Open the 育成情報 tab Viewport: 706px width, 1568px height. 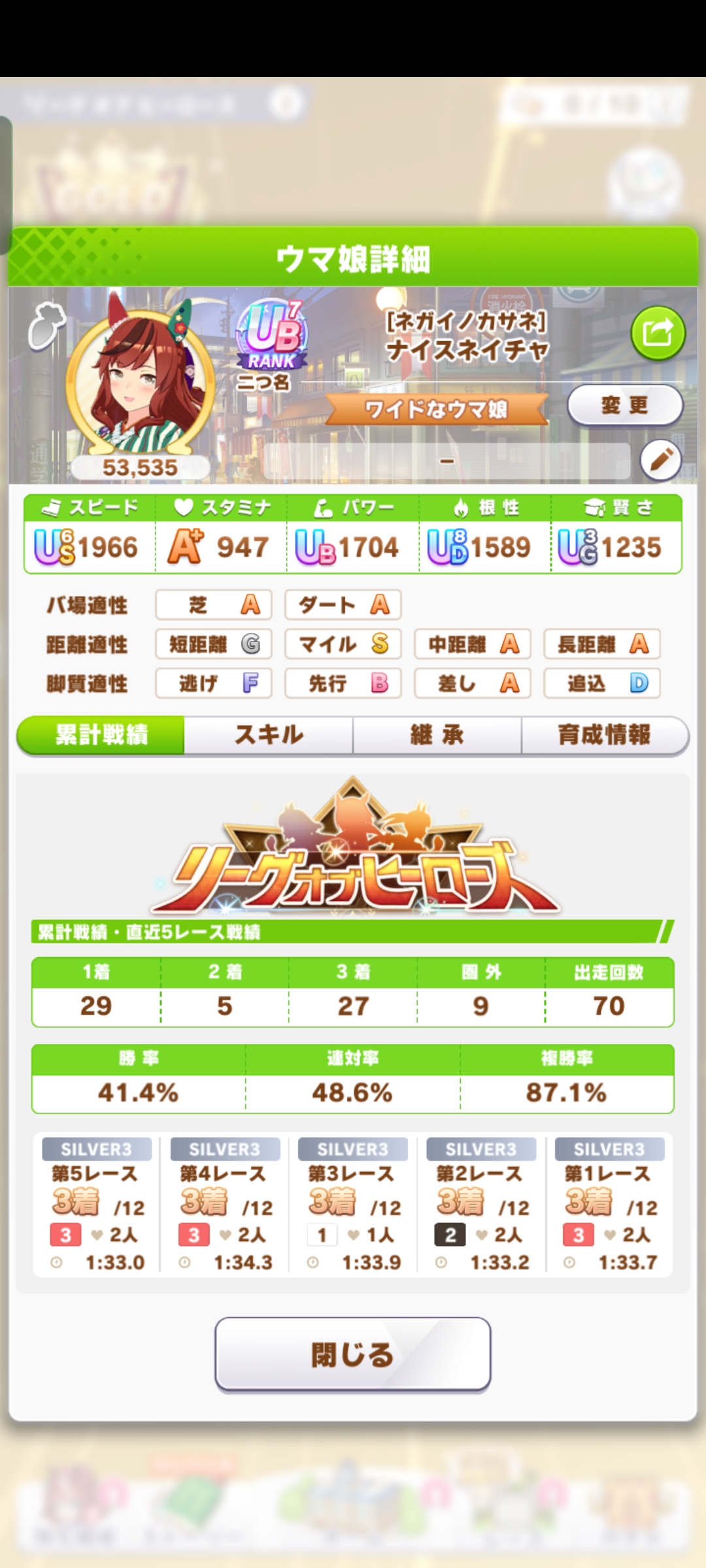604,735
